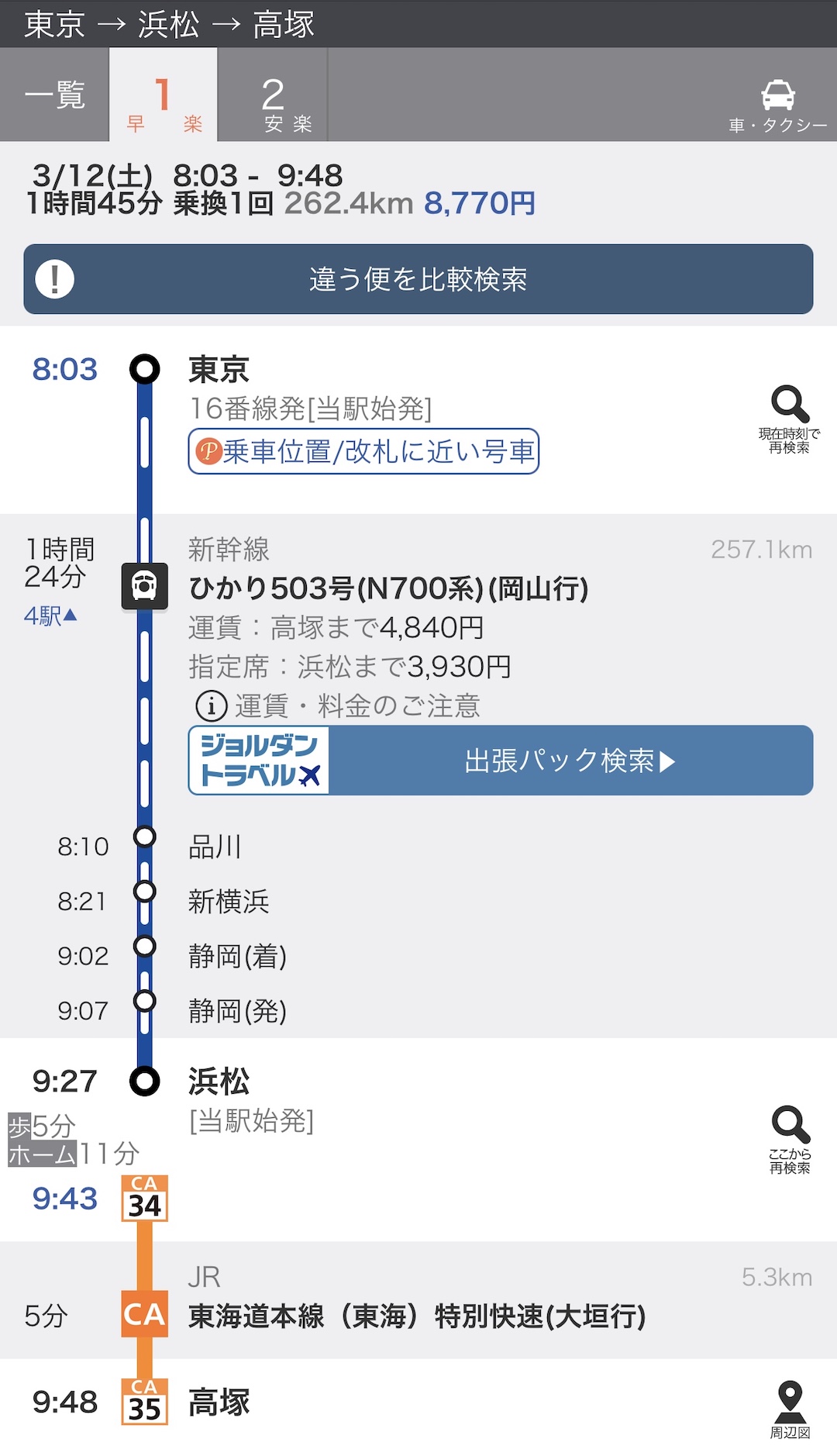Tap 違う便を比較検索 button
837x1456 pixels.
418,279
